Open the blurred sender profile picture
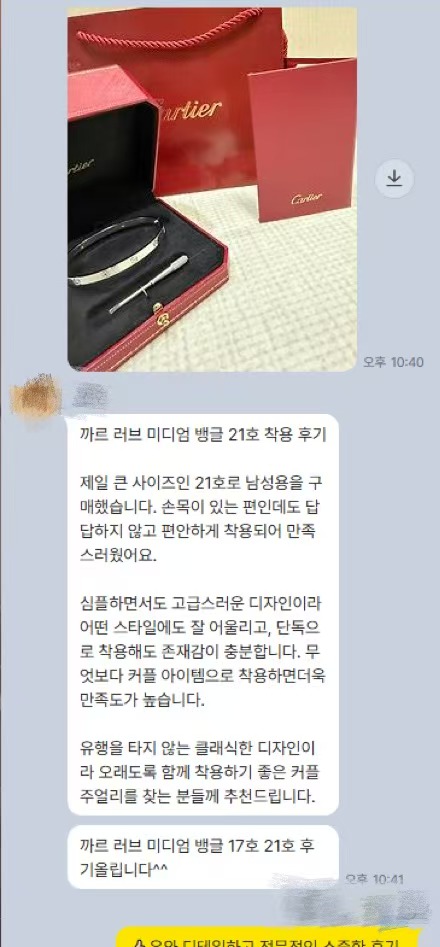Viewport: 440px width, 947px height. click(x=37, y=396)
